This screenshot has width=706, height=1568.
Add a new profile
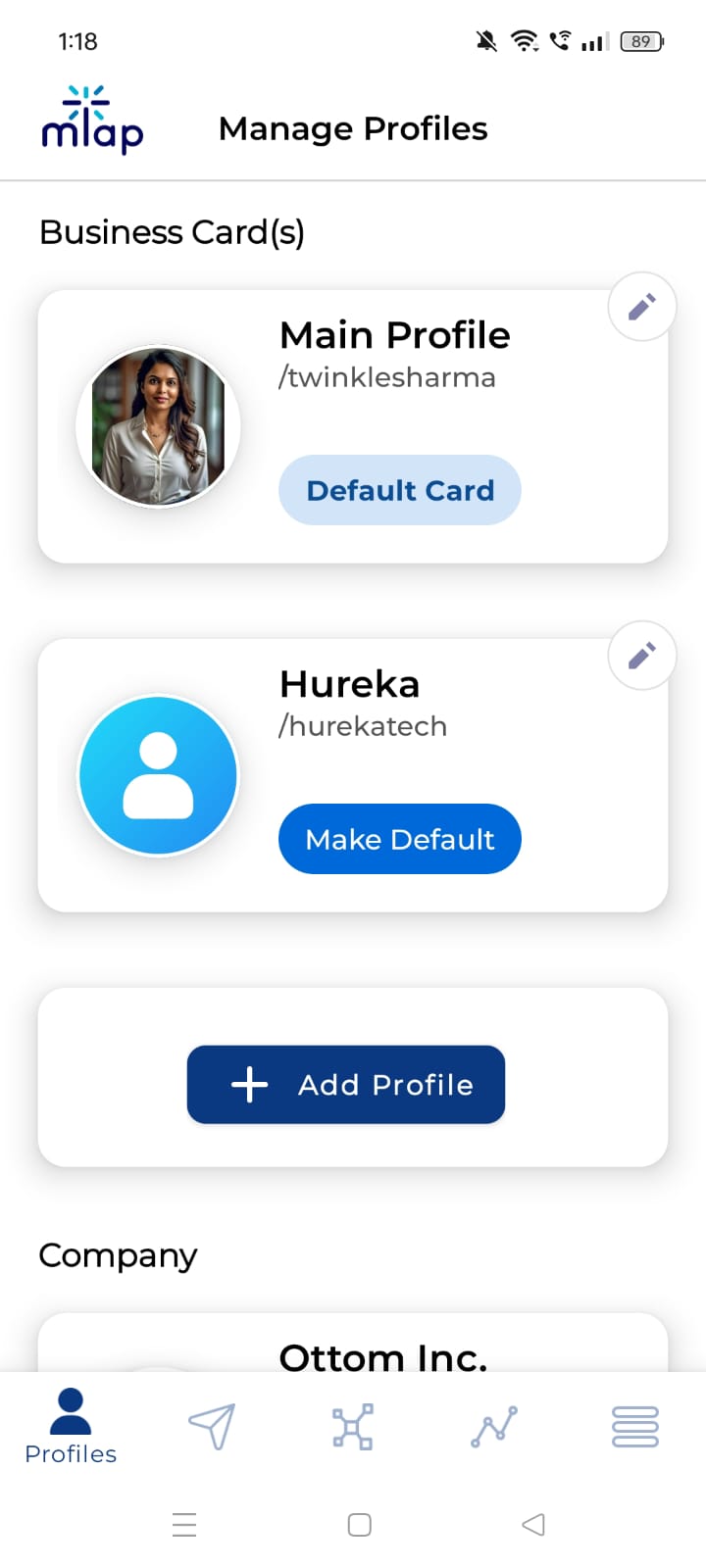(x=346, y=1085)
